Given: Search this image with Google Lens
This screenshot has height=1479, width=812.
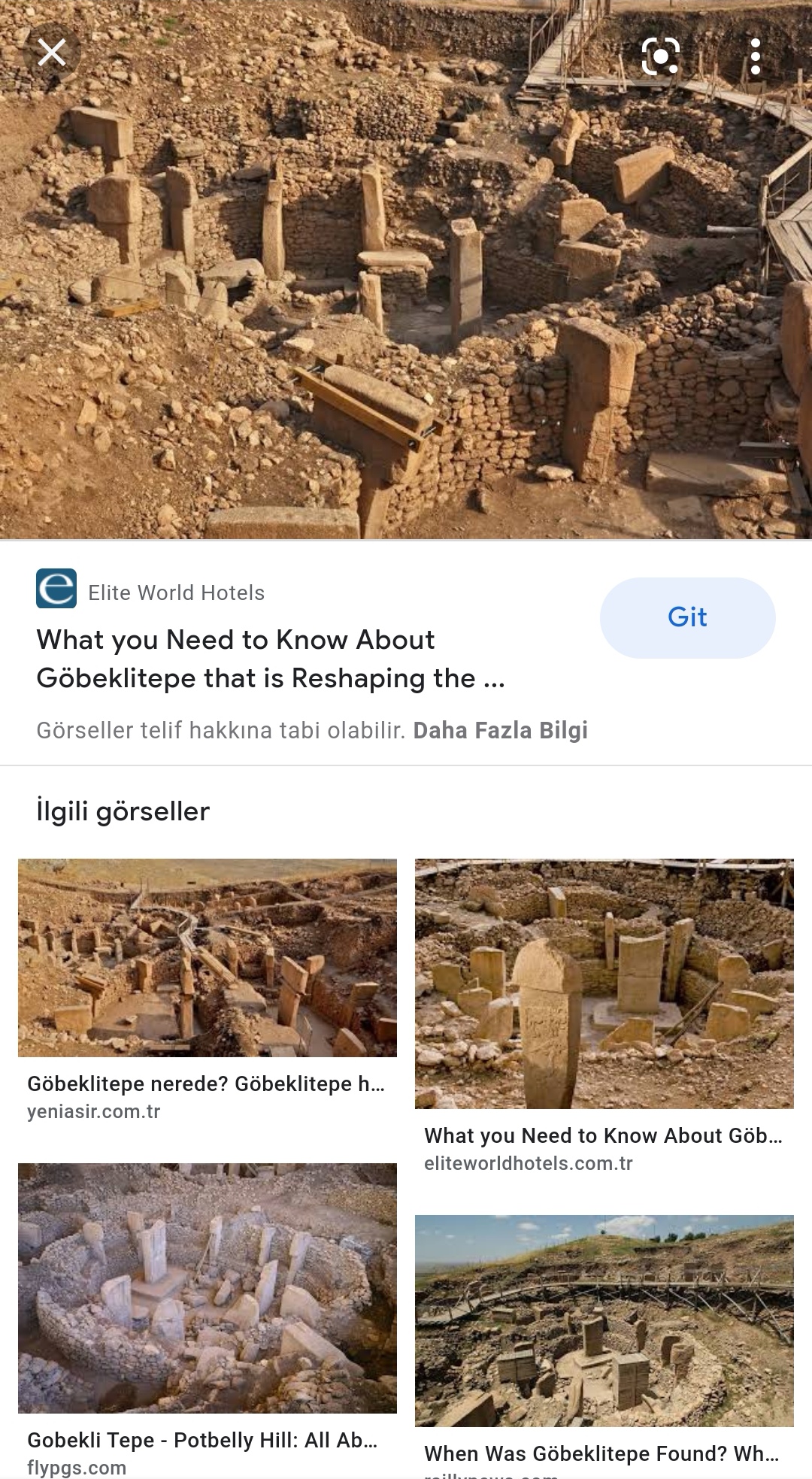Looking at the screenshot, I should point(660,56).
